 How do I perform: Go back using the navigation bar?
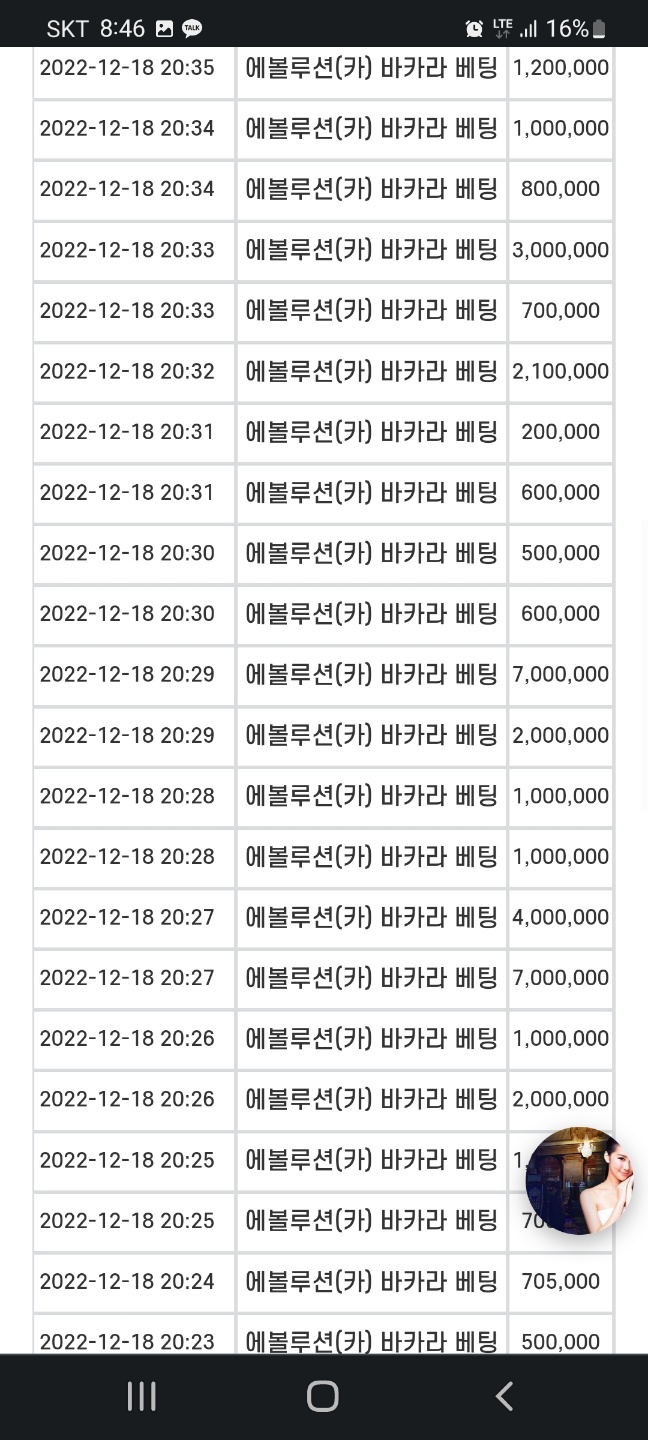click(x=505, y=1396)
